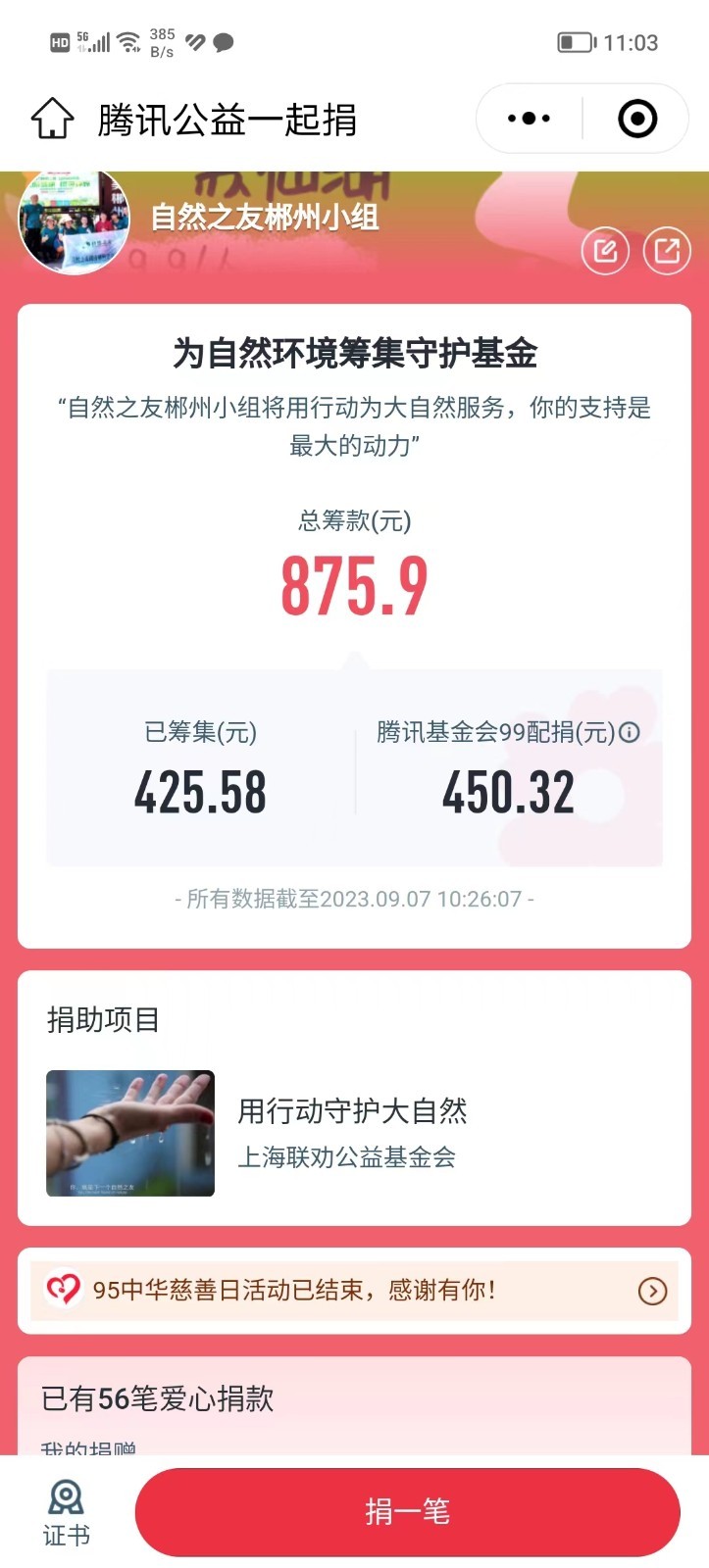View my 证书 certificate
The image size is (709, 1568).
66,1512
